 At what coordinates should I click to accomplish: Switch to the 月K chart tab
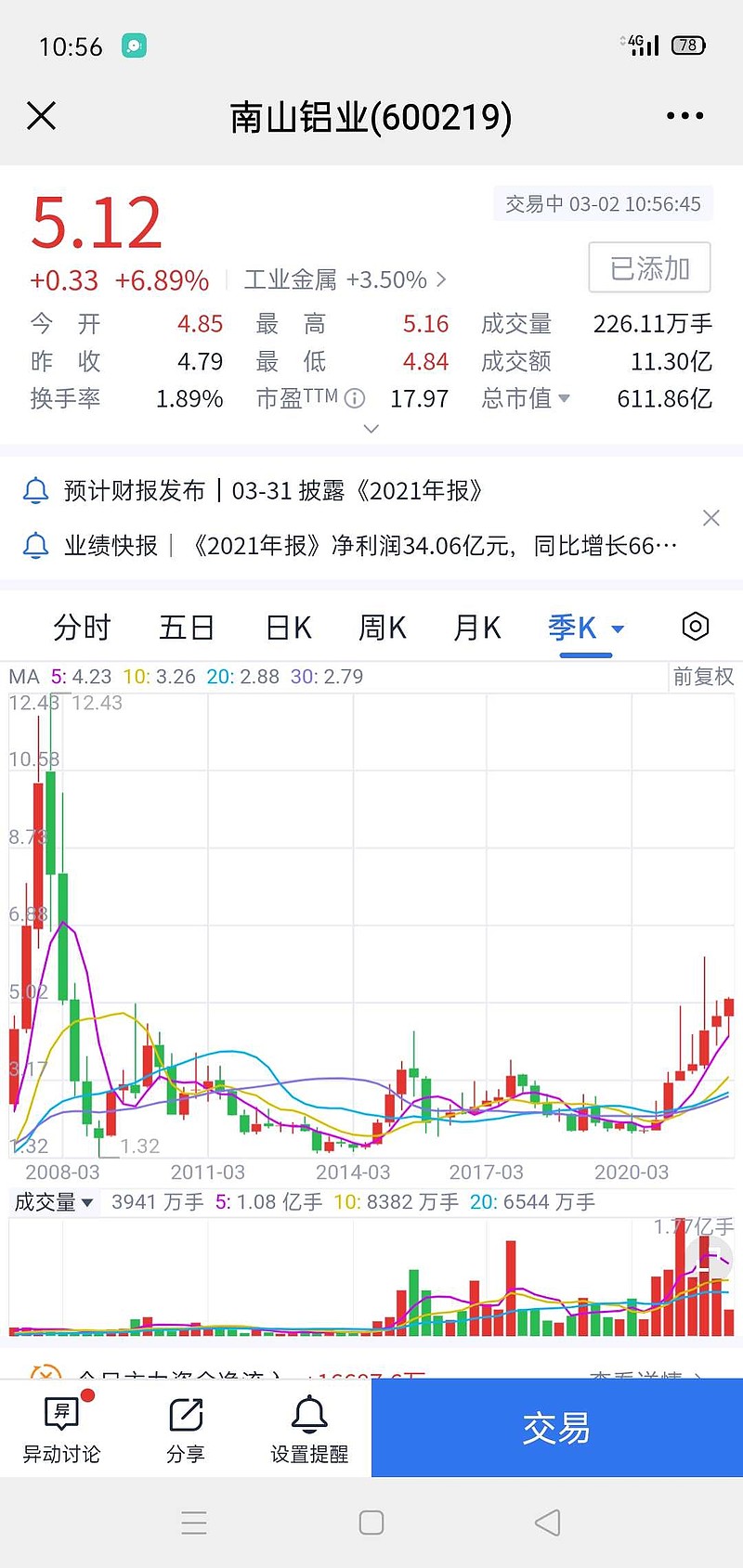[x=477, y=628]
